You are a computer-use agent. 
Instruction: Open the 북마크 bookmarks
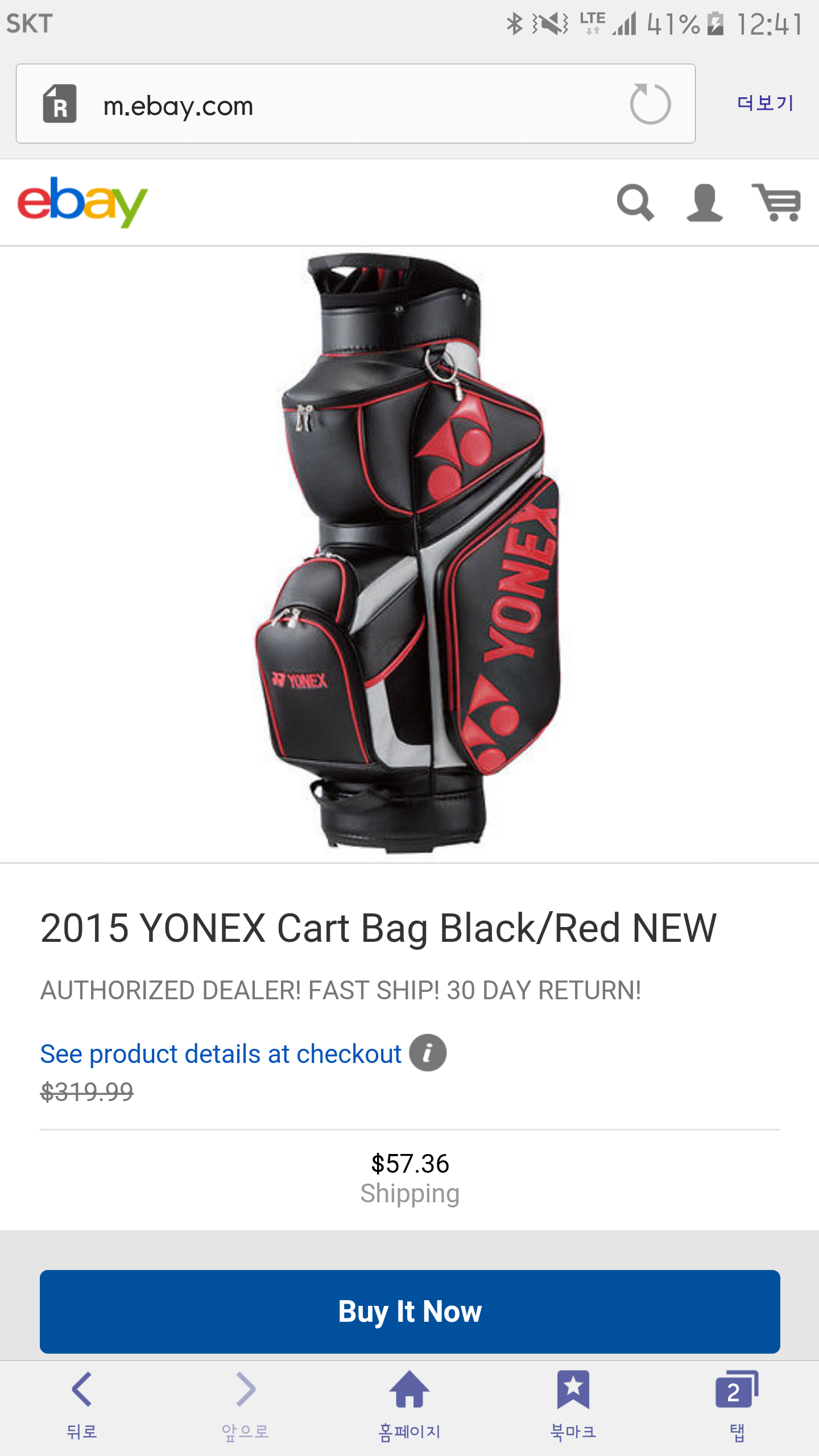573,1404
